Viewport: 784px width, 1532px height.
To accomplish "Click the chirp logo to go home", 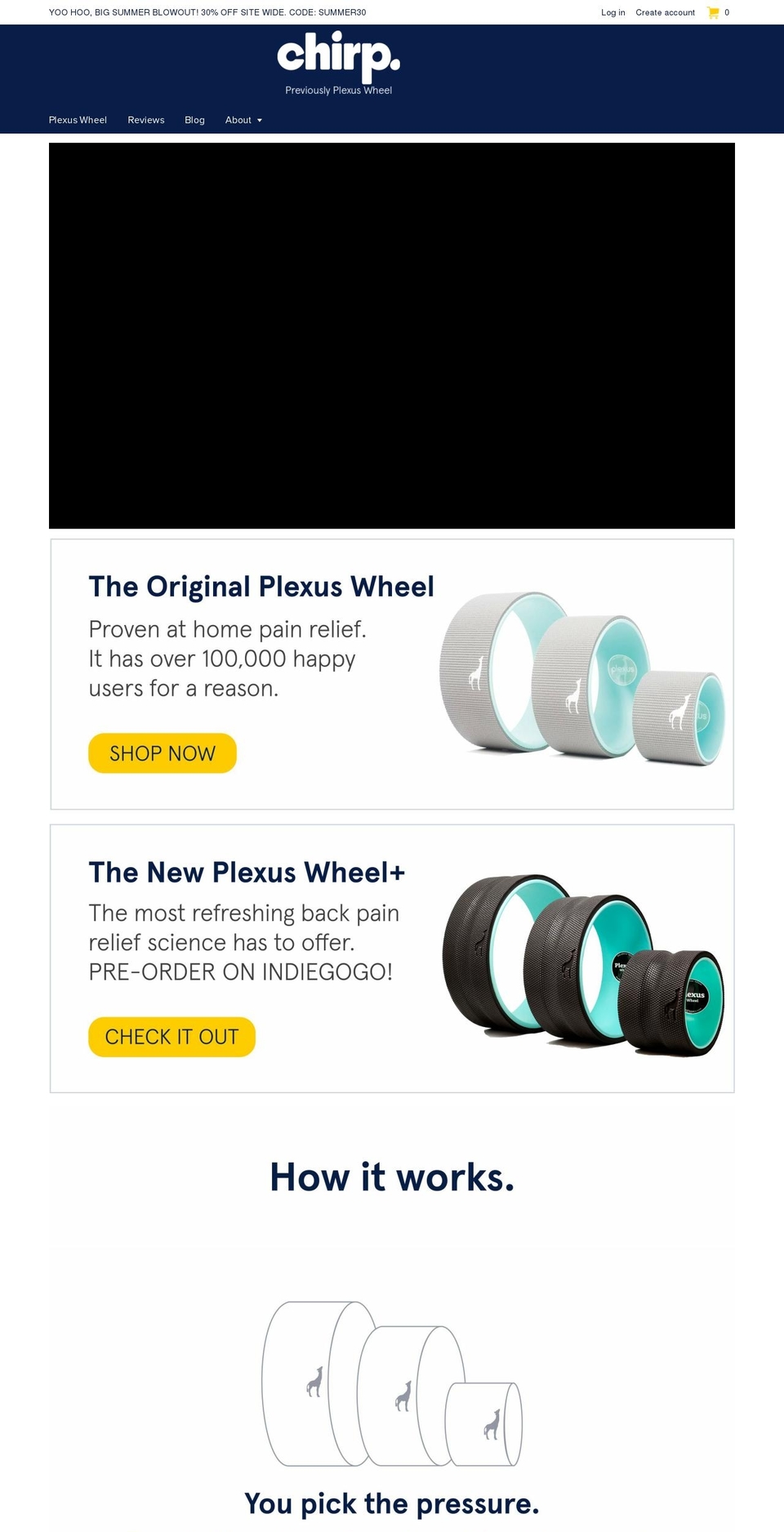I will coord(338,57).
